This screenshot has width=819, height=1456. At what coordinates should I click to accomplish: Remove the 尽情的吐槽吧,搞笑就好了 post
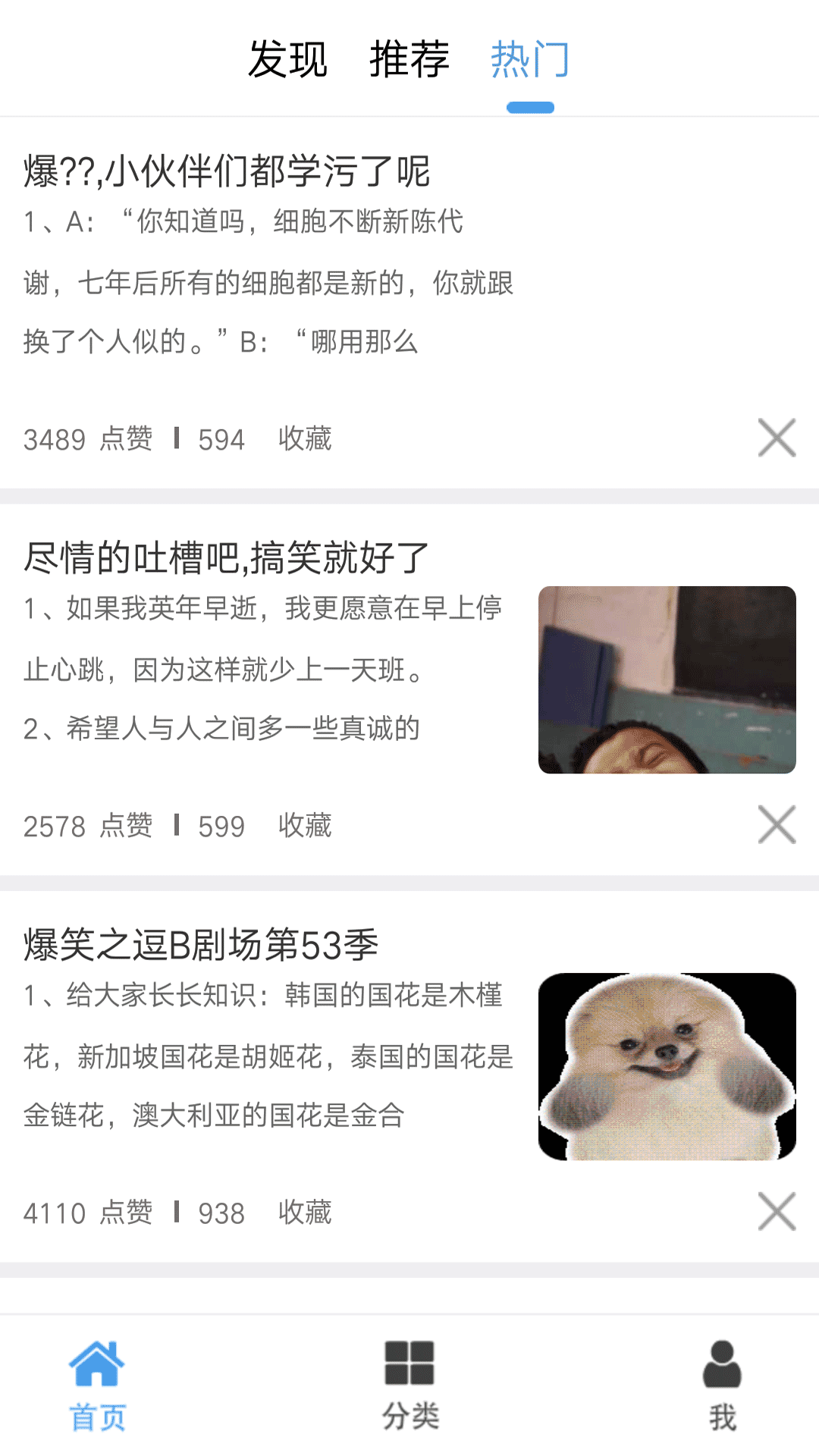[777, 824]
